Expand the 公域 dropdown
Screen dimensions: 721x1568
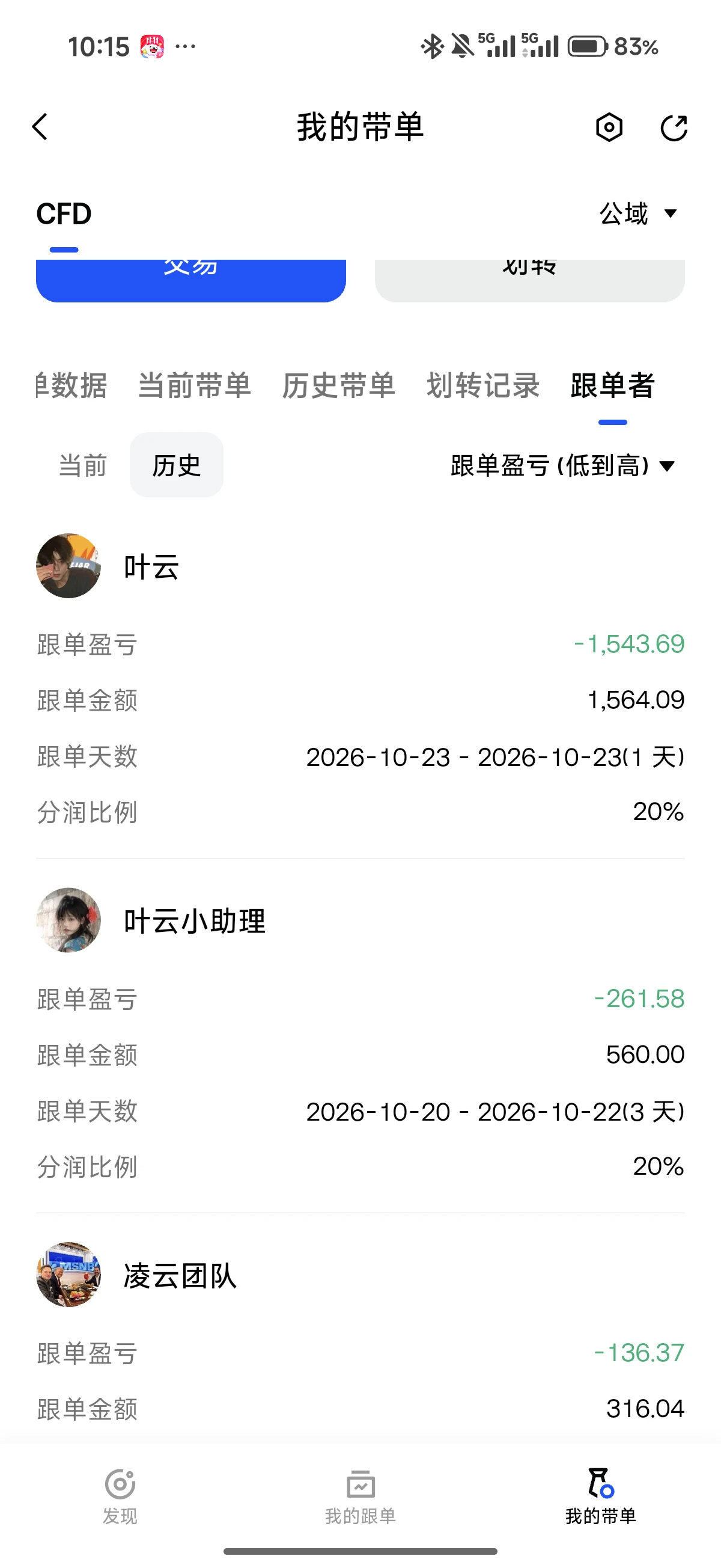click(638, 213)
